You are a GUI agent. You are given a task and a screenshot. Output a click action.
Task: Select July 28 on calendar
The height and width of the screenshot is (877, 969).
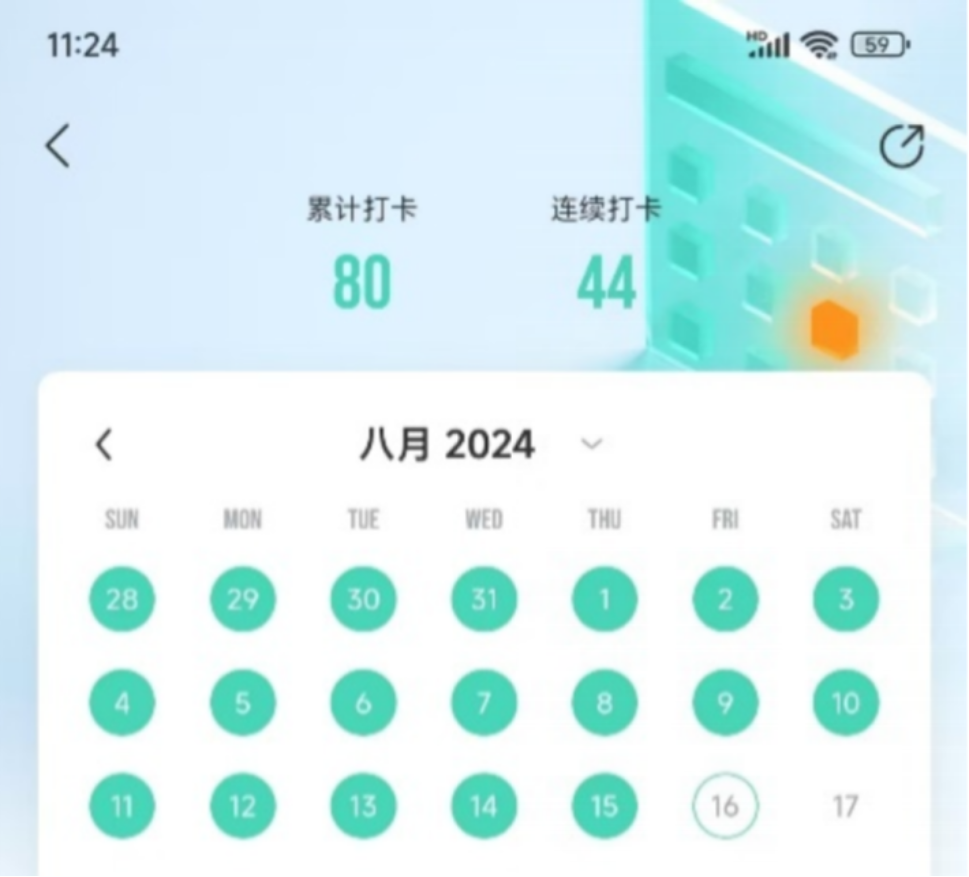click(122, 600)
